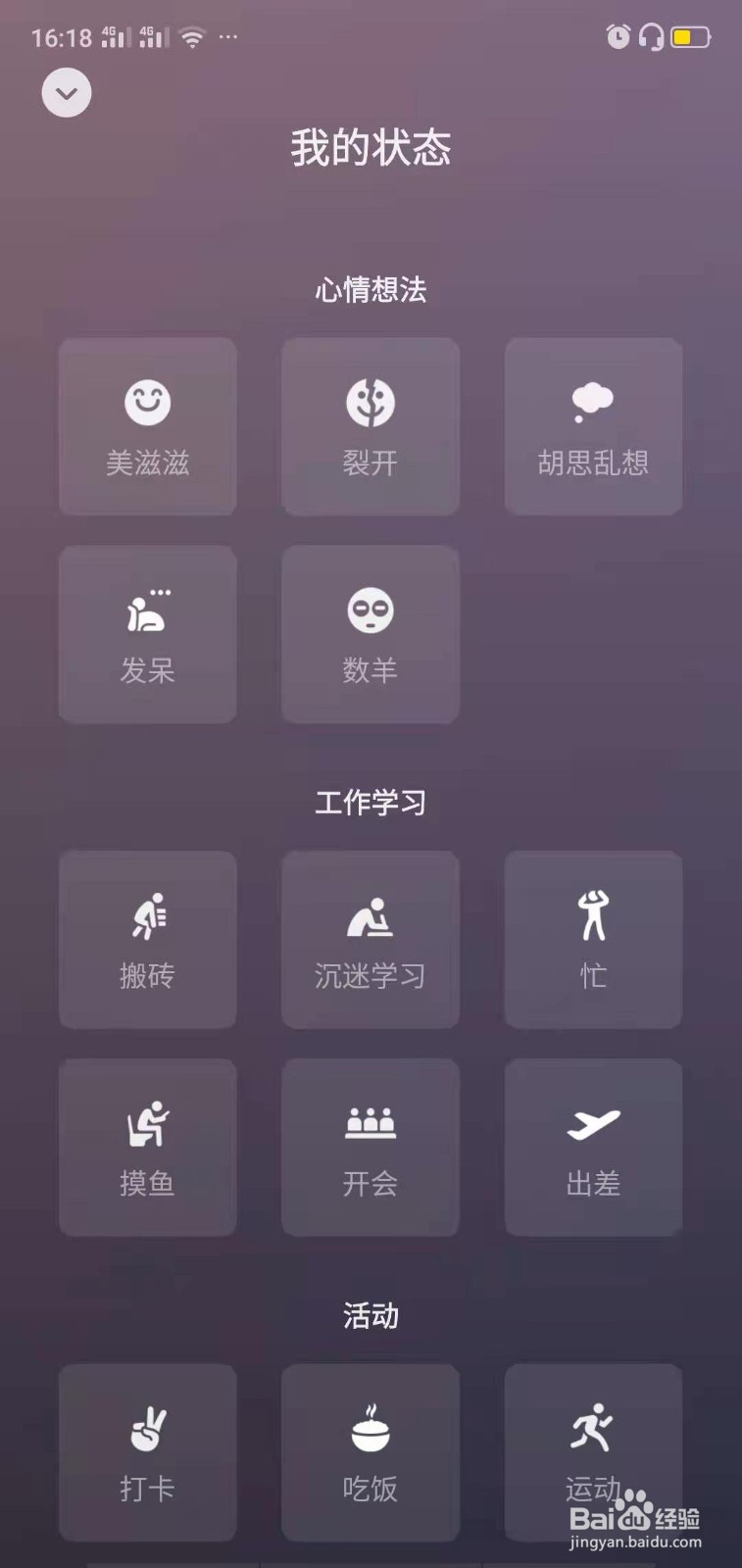Viewport: 742px width, 1568px height.
Task: Select the 发呆 zoning-out status
Action: (147, 634)
